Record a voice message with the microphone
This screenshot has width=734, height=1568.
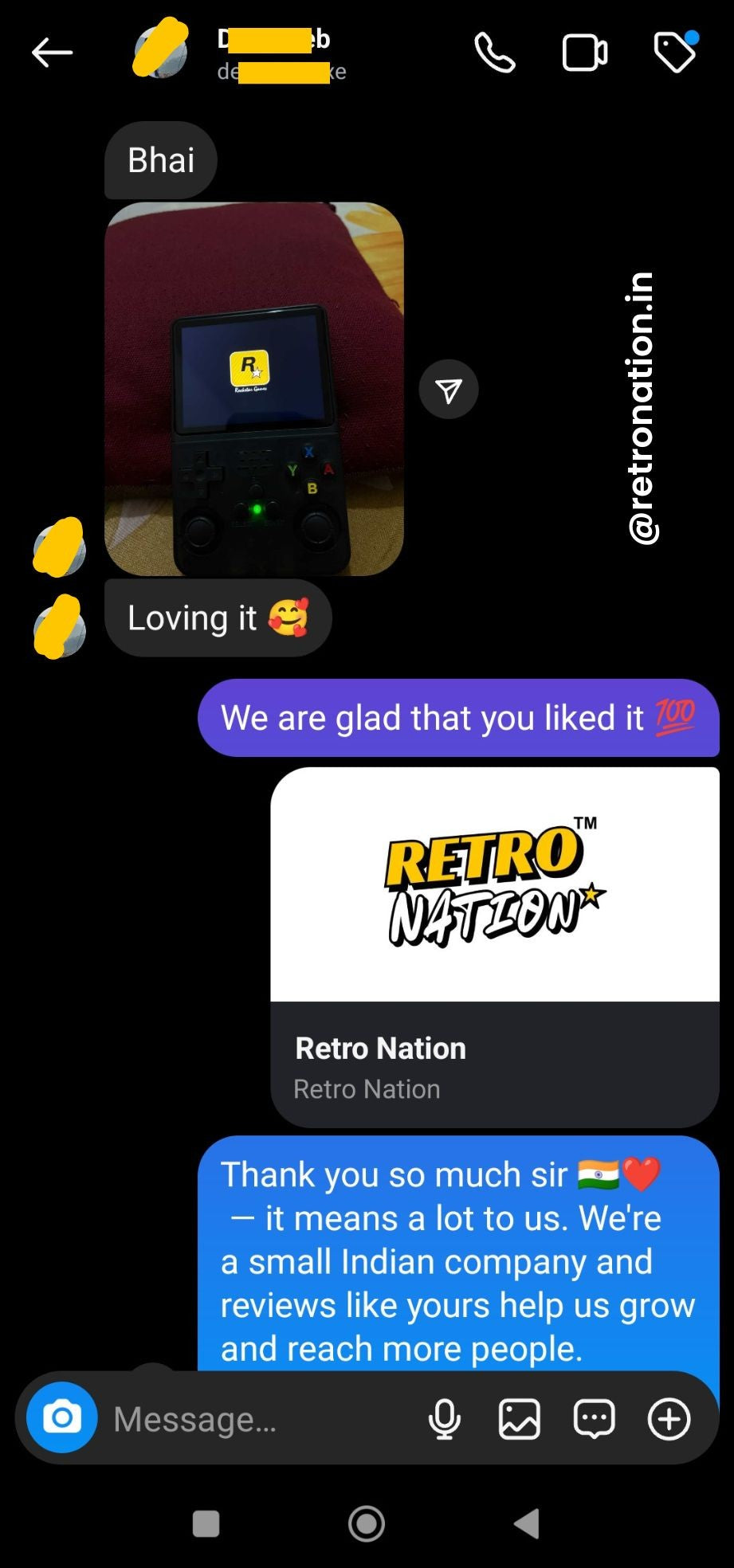click(x=445, y=1419)
